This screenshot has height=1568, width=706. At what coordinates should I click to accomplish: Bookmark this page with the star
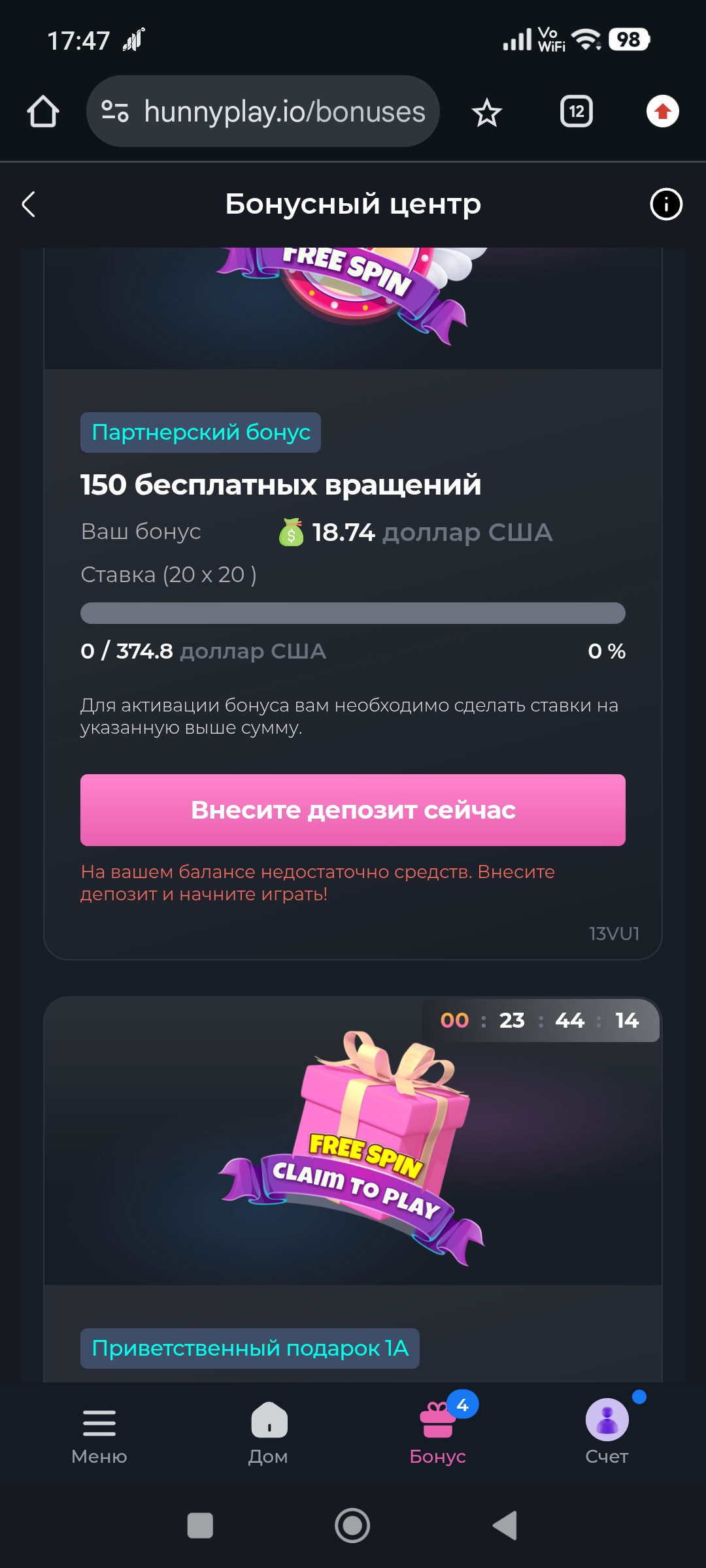(x=486, y=113)
